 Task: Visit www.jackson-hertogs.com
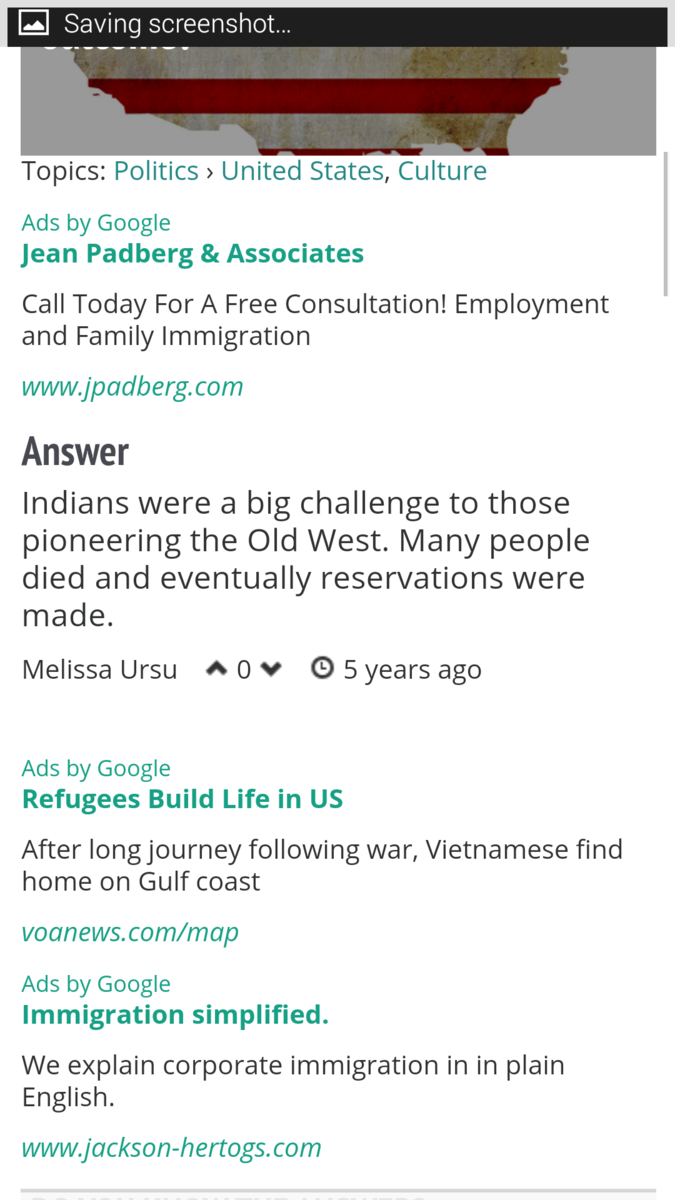coord(171,1147)
